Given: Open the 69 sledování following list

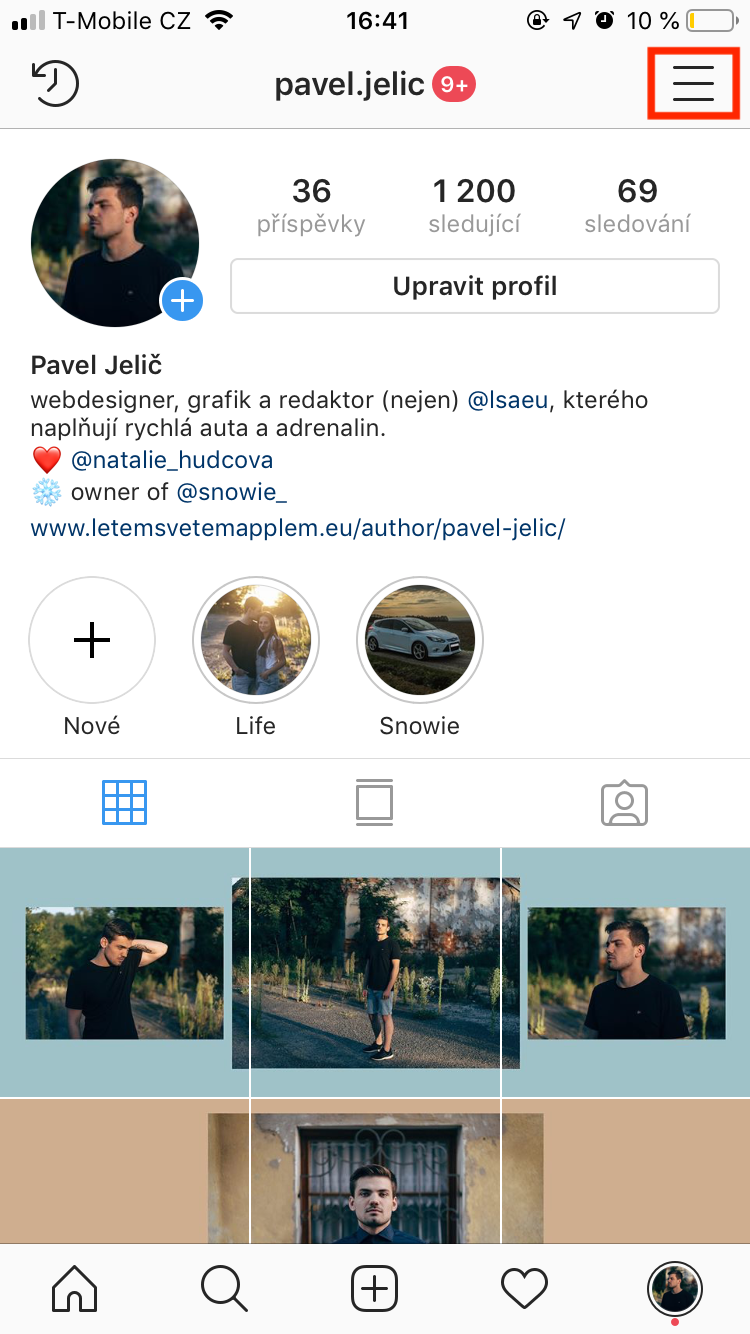Looking at the screenshot, I should click(637, 205).
